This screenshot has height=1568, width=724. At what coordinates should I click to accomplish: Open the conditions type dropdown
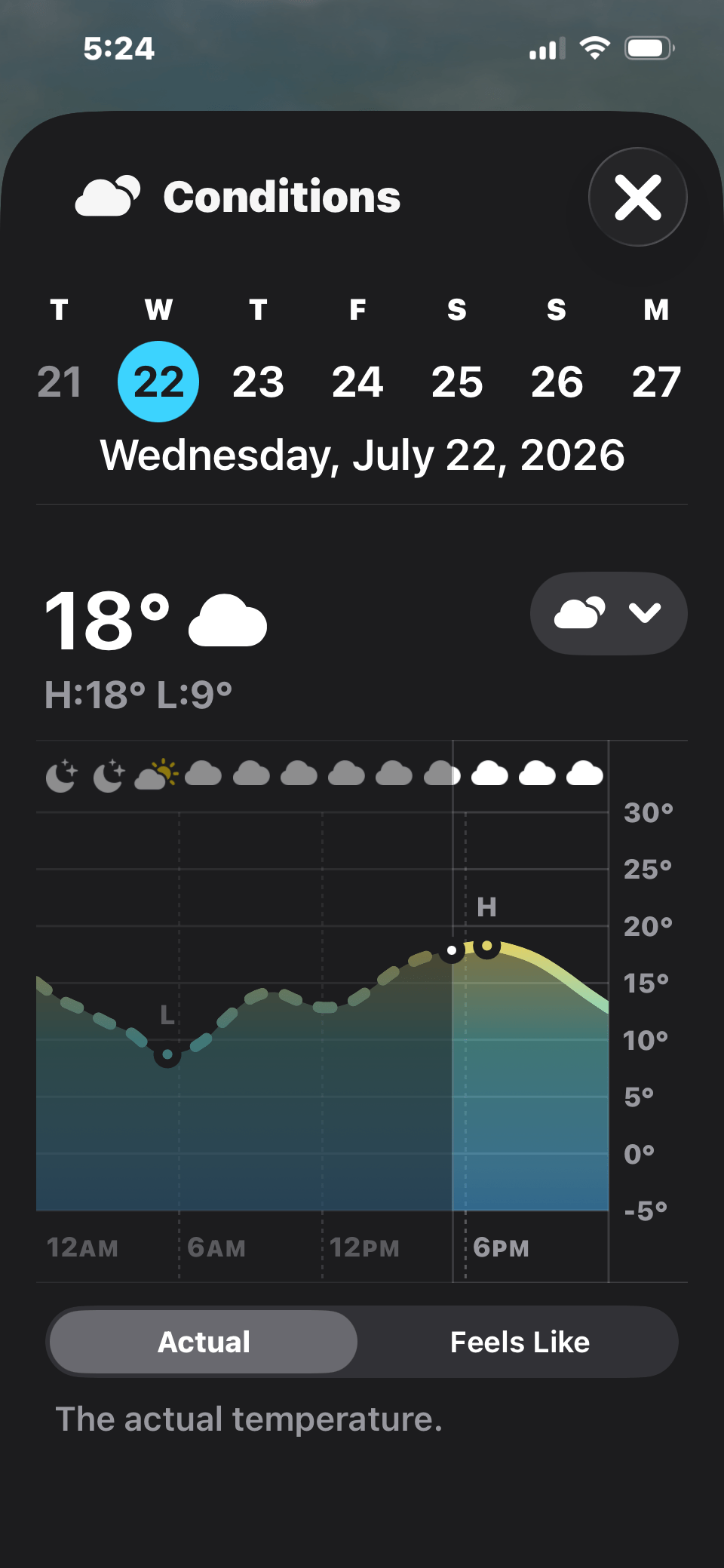[x=609, y=613]
